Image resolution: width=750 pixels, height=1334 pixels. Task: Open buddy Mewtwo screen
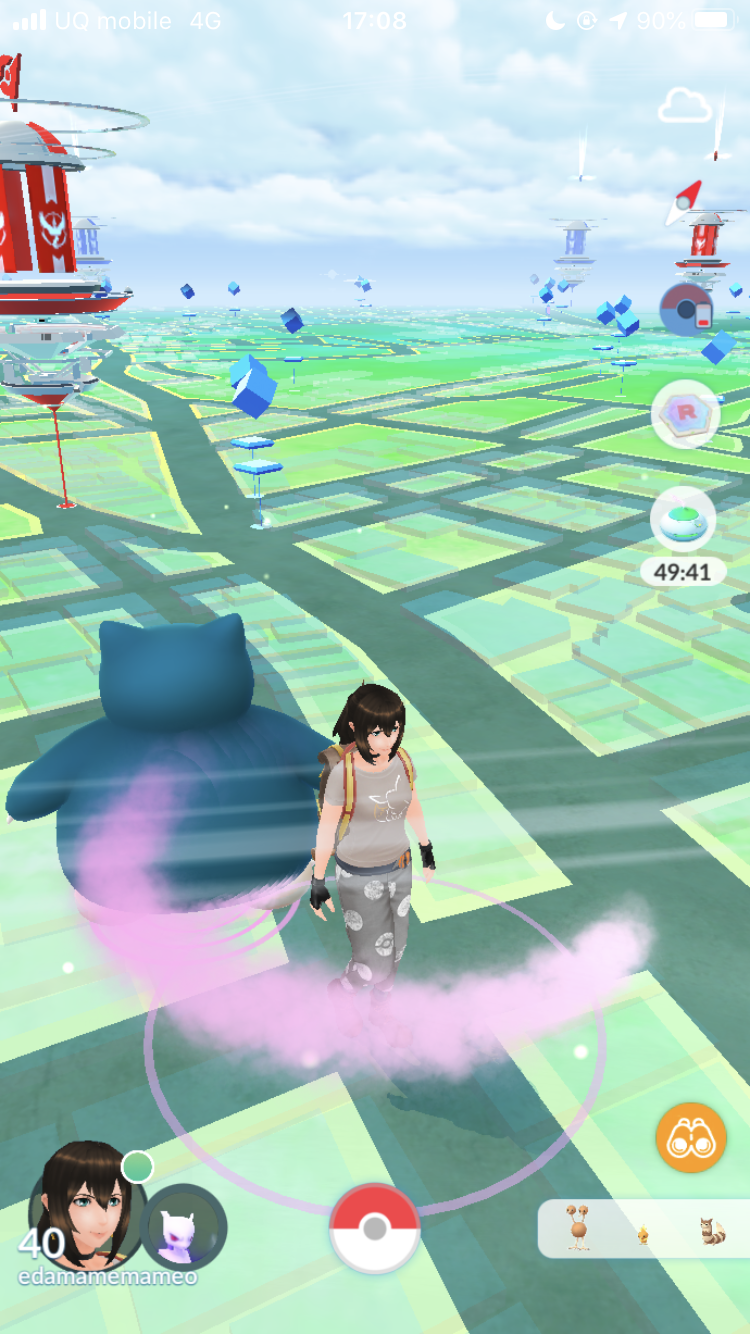tap(184, 1226)
